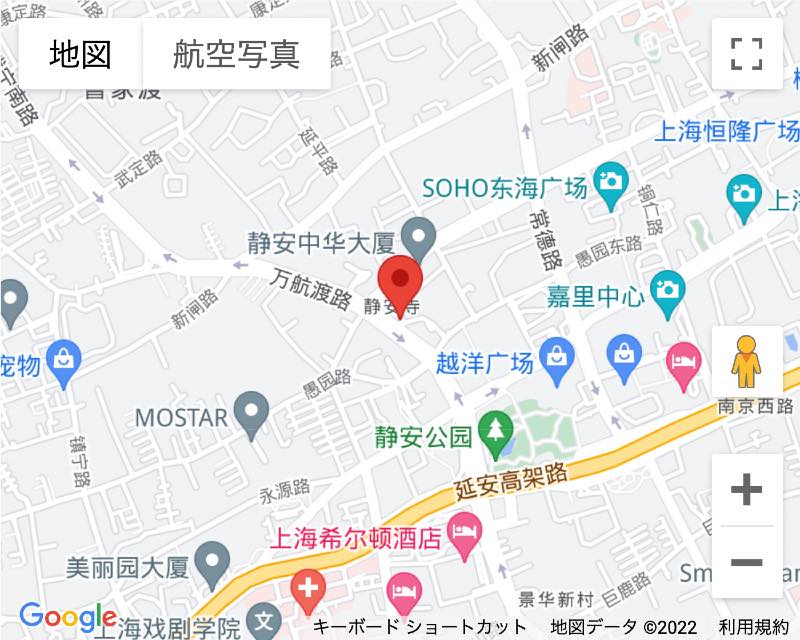
Task: Select the 美丽园大厦 place marker
Action: click(x=212, y=565)
